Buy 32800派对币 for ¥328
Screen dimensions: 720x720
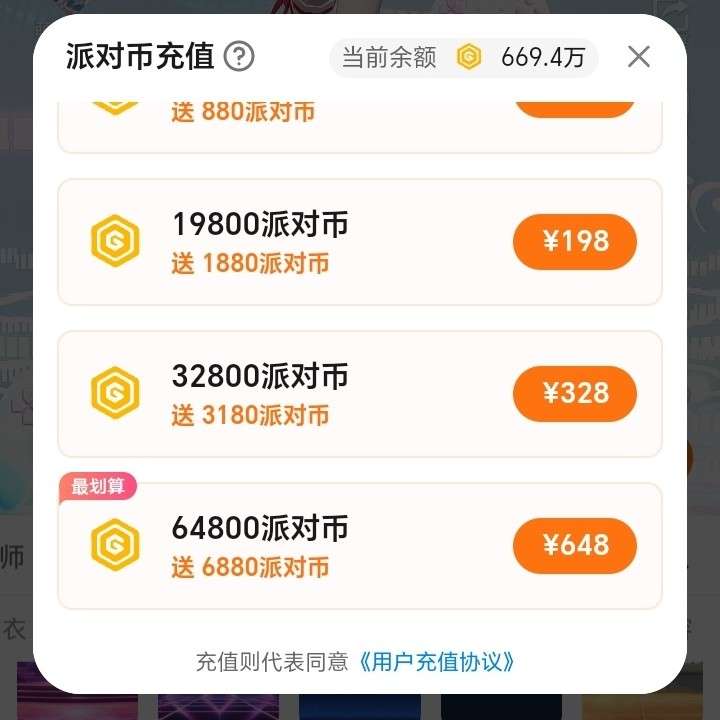574,393
